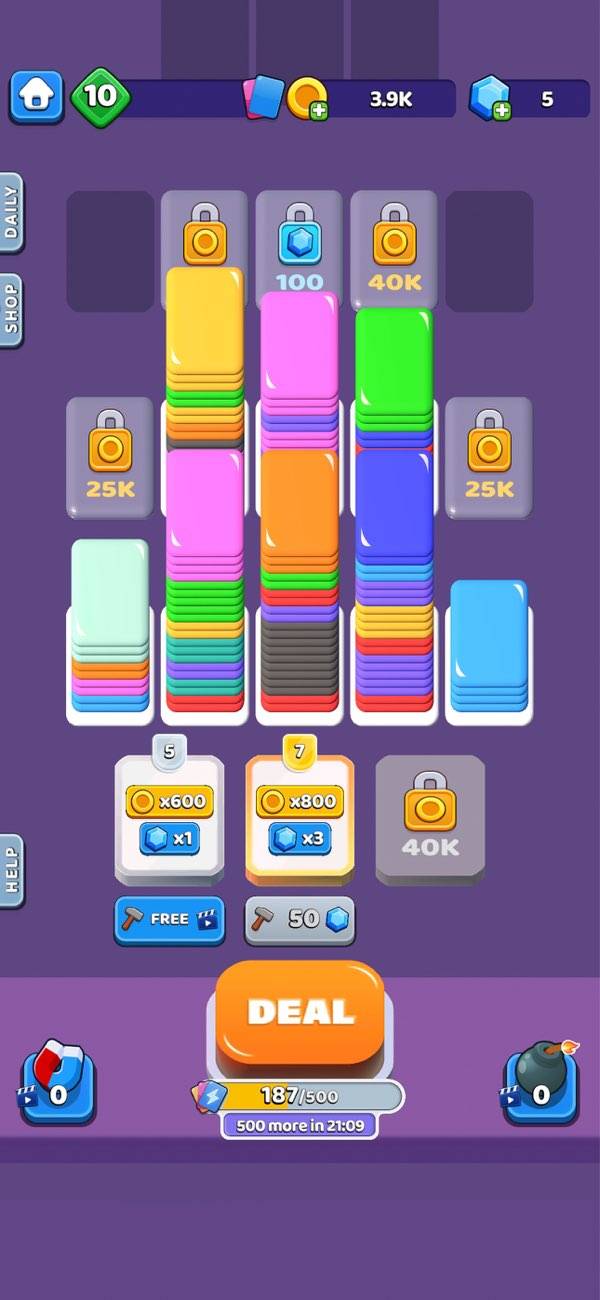Tap the reward tray with x600 coins
This screenshot has height=1300, width=600.
click(169, 820)
